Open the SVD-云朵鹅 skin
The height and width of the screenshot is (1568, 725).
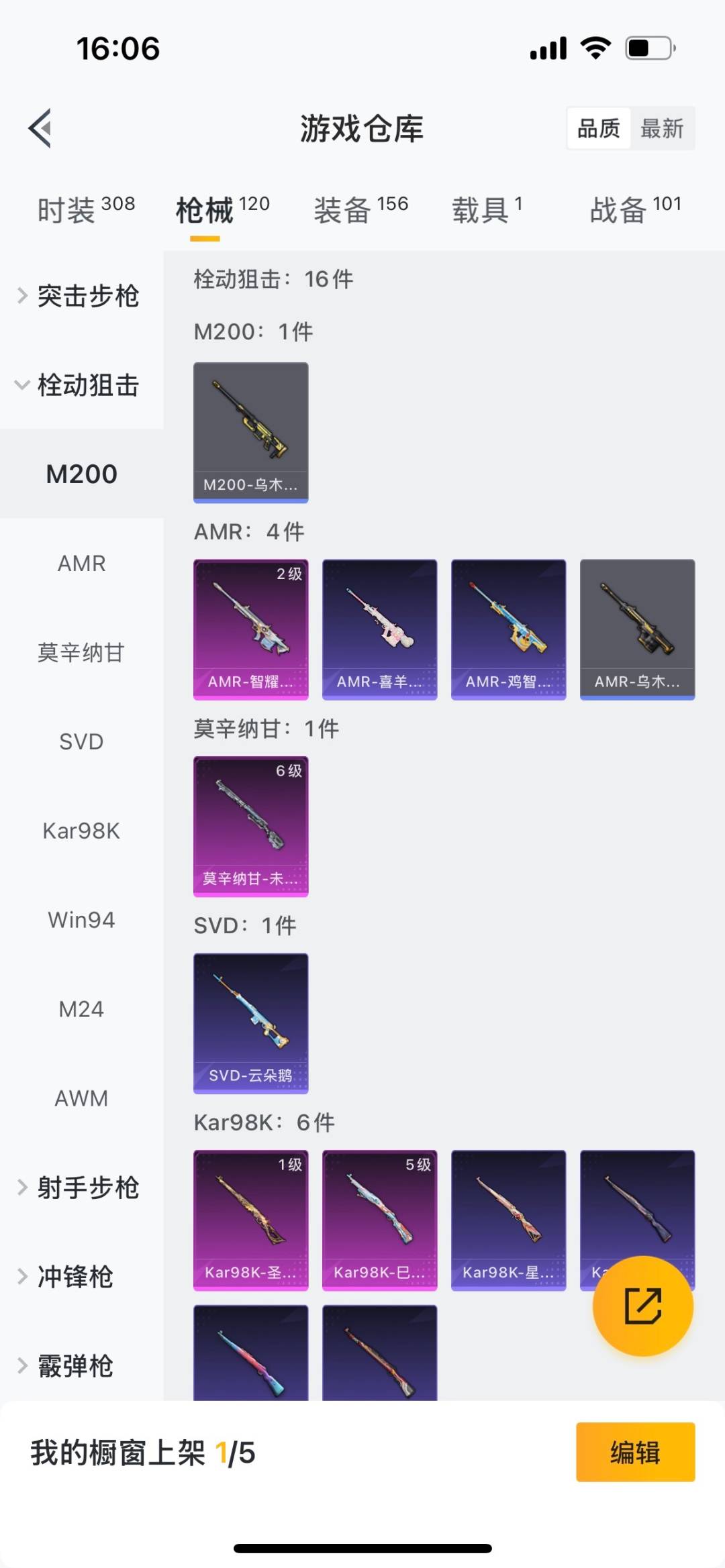[x=251, y=1023]
